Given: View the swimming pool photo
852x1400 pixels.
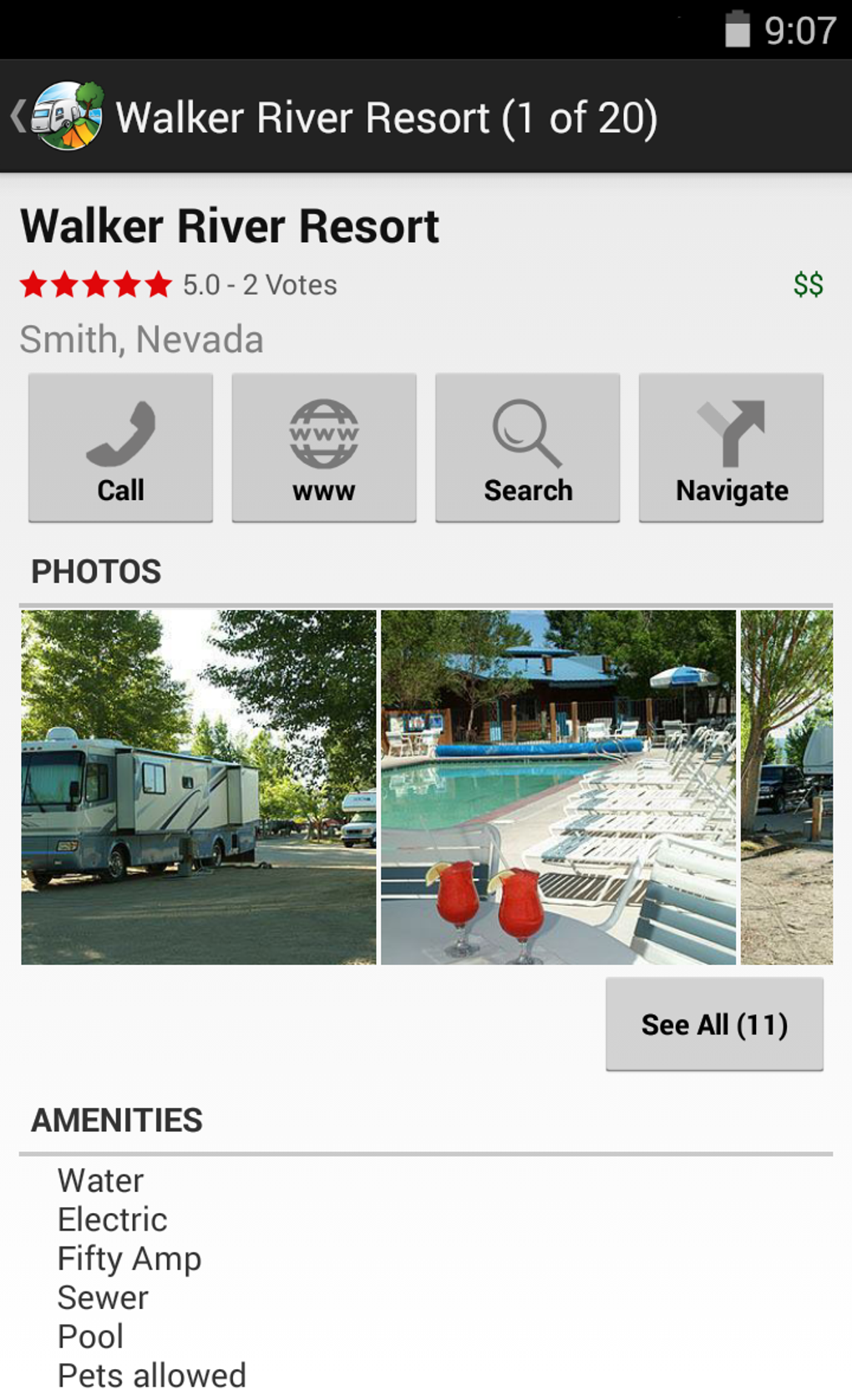Looking at the screenshot, I should tap(558, 787).
